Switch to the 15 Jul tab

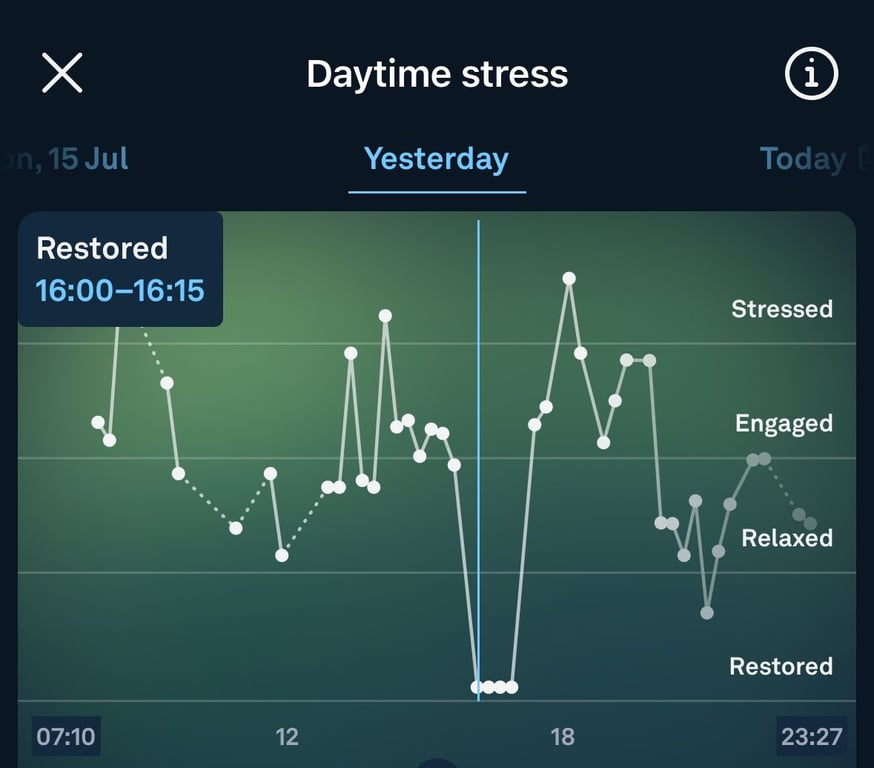[x=70, y=159]
